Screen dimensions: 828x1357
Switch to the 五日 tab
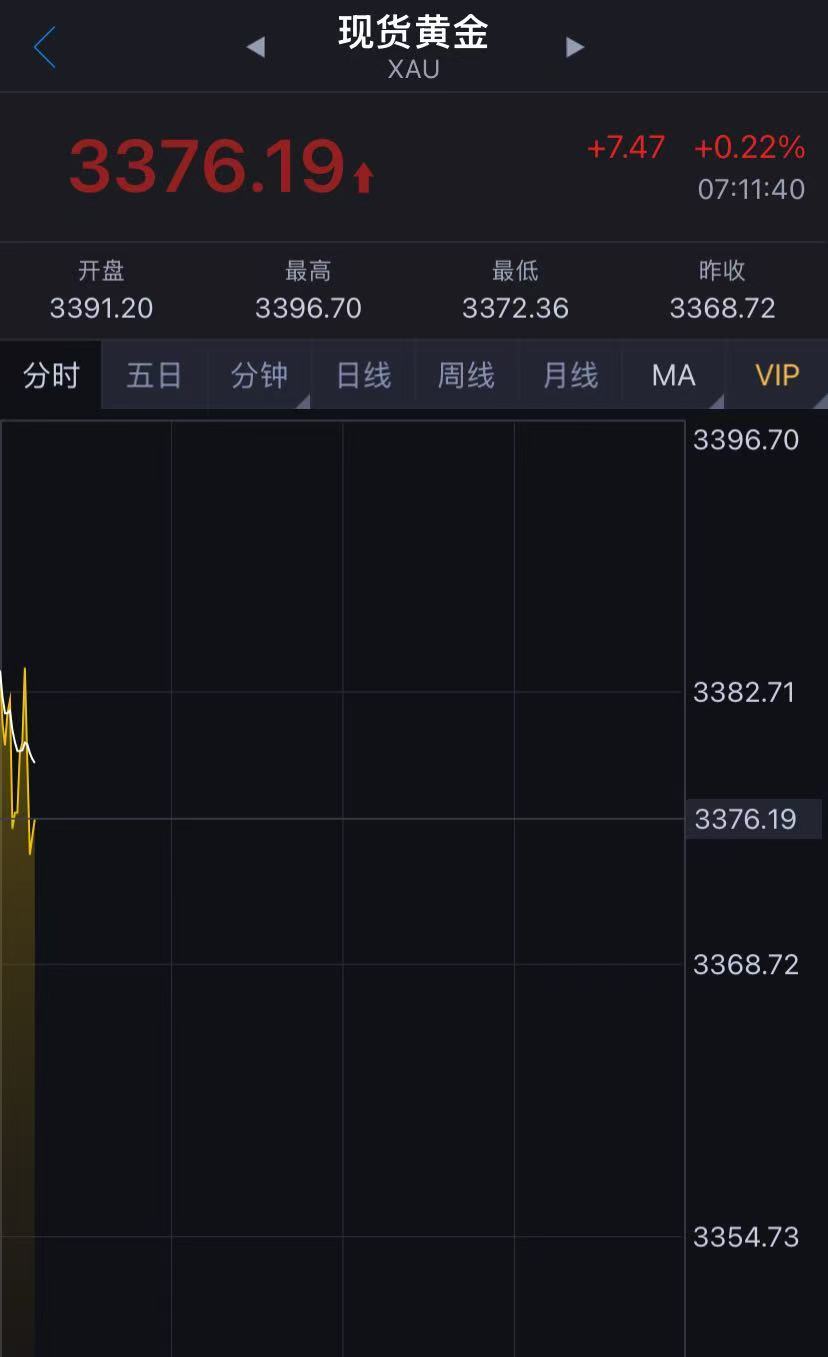(154, 375)
